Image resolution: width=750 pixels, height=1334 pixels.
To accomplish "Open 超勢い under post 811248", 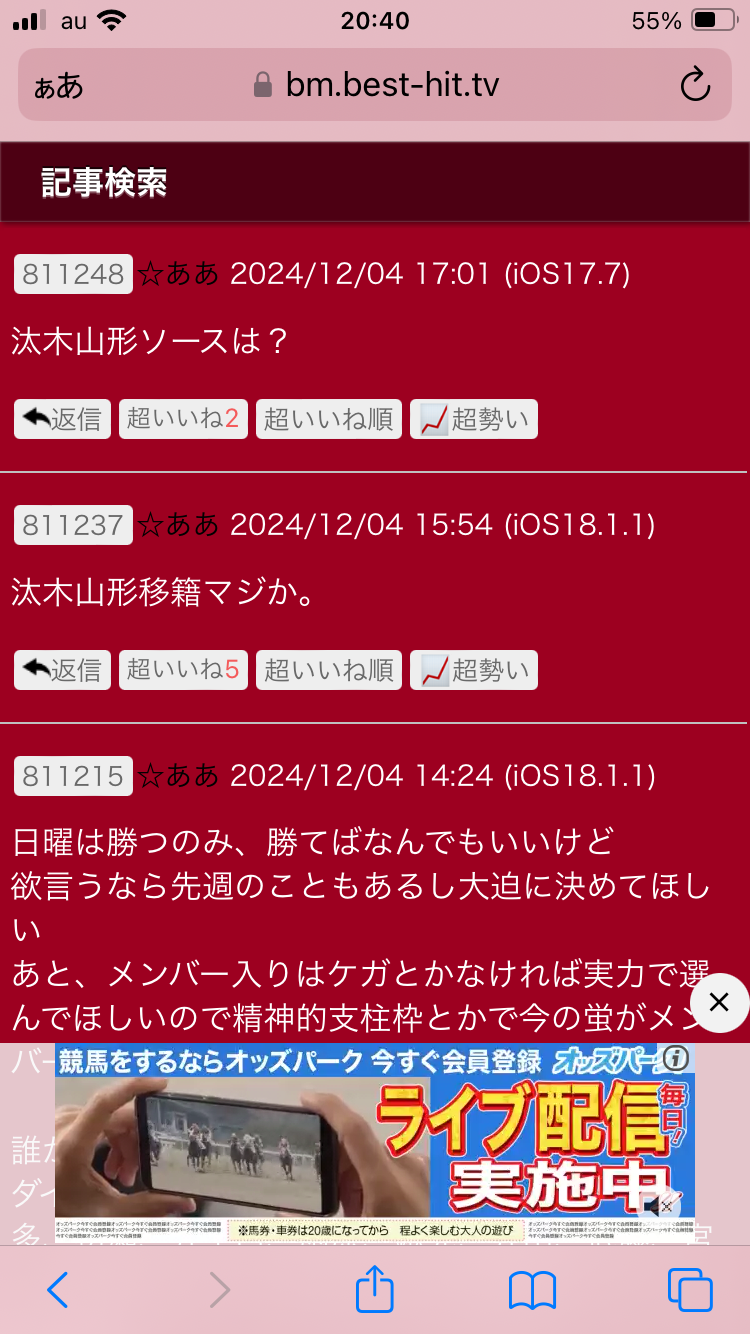I will tap(474, 419).
